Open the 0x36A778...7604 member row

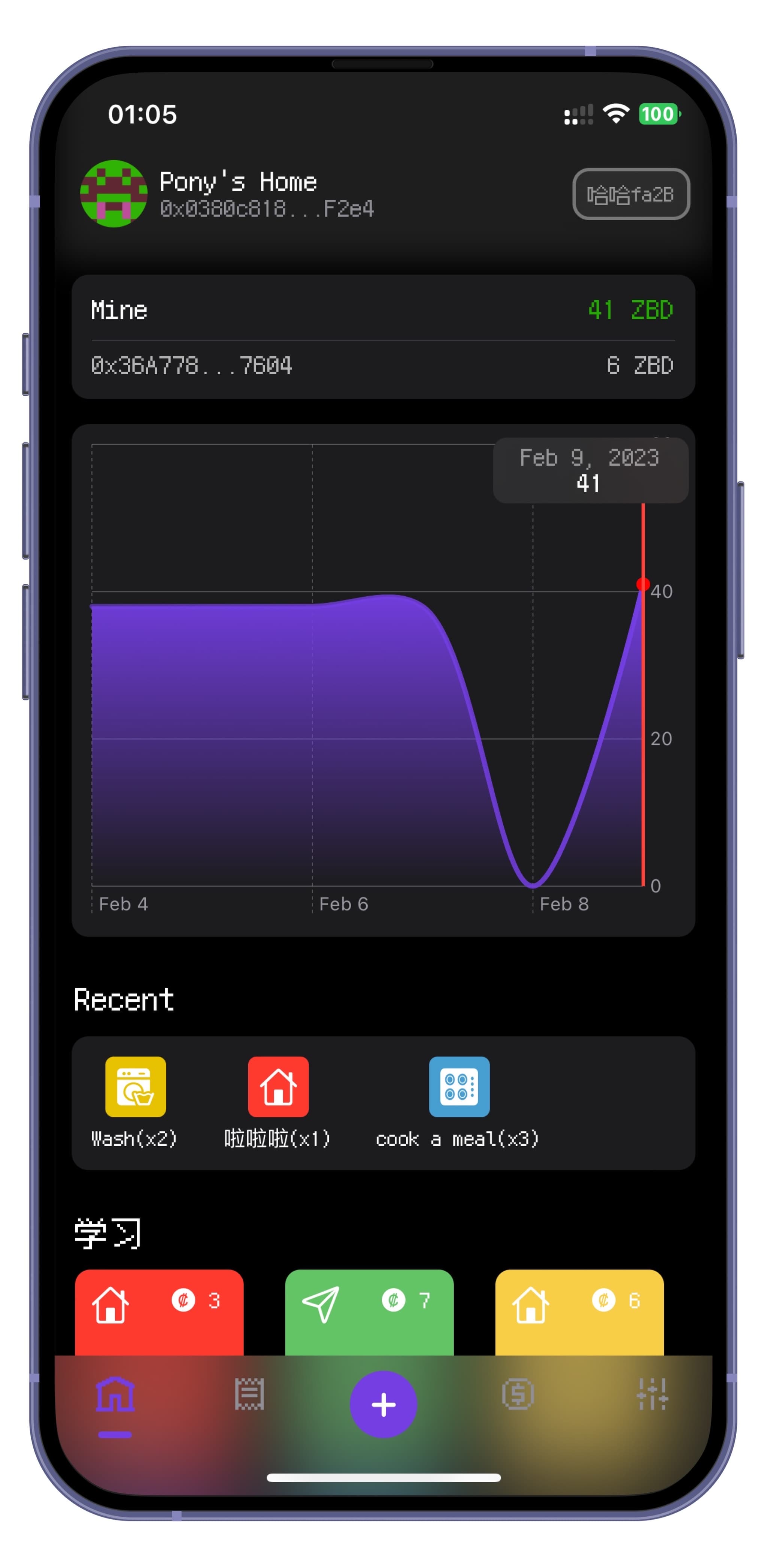383,366
